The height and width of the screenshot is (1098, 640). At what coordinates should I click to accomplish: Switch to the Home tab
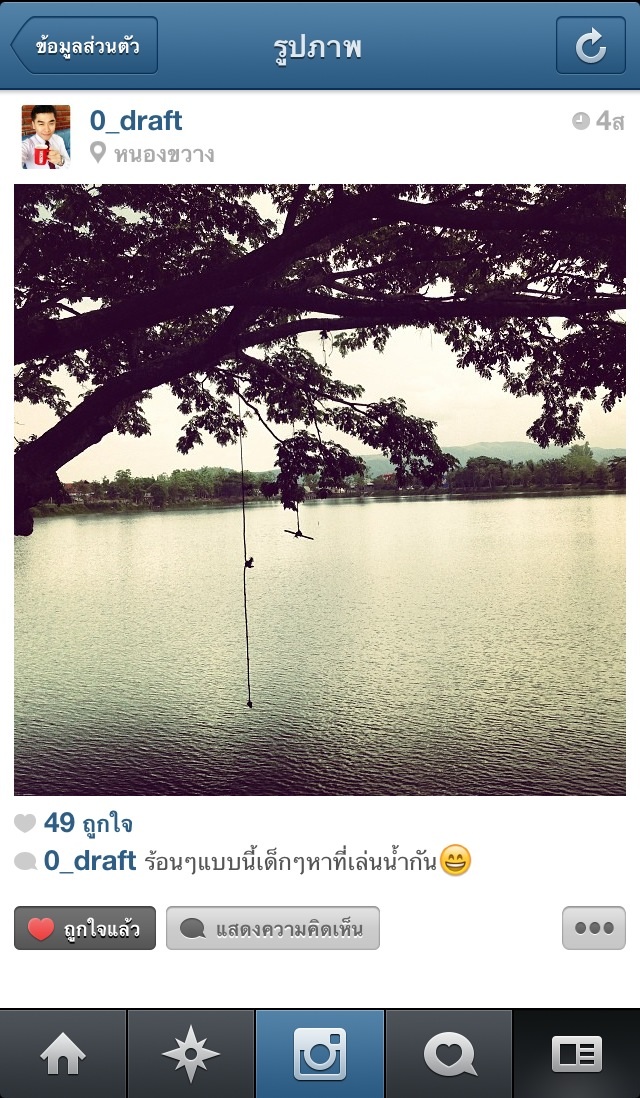63,1054
